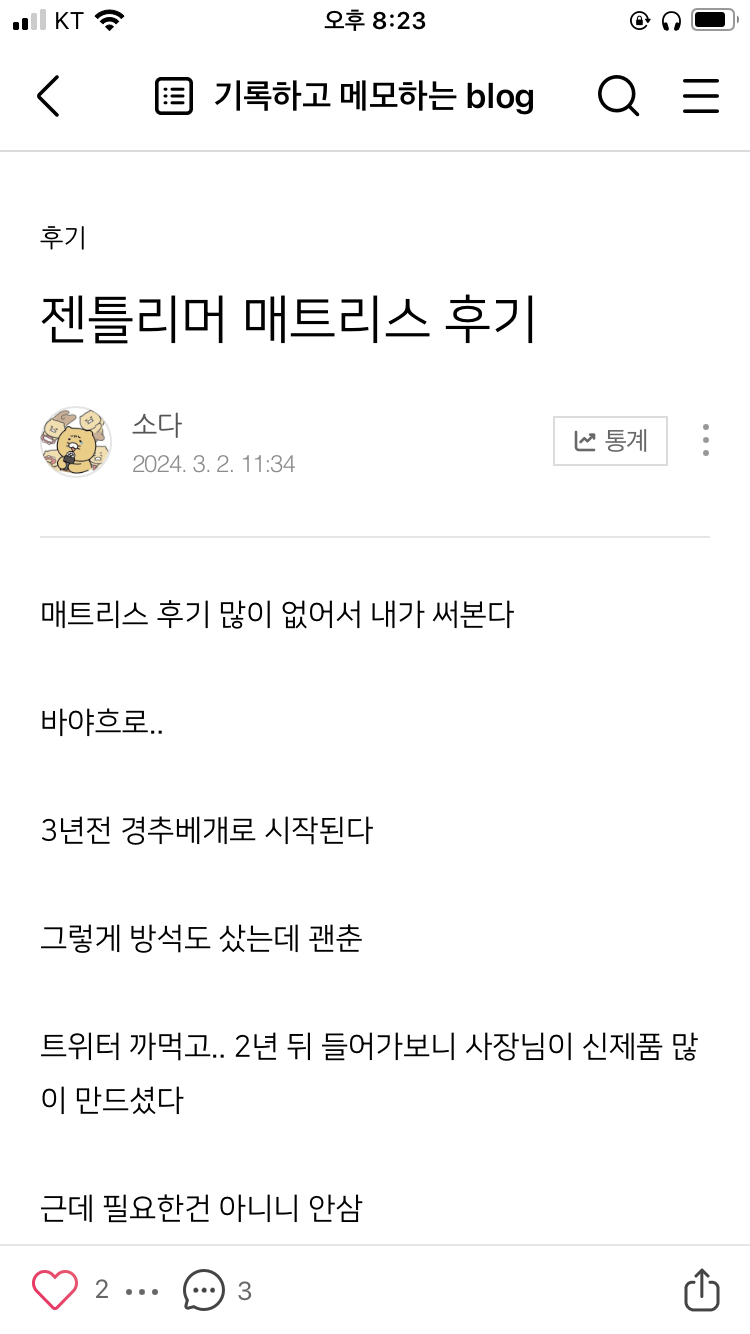
Task: Open the 통계 statistics button
Action: coord(610,441)
